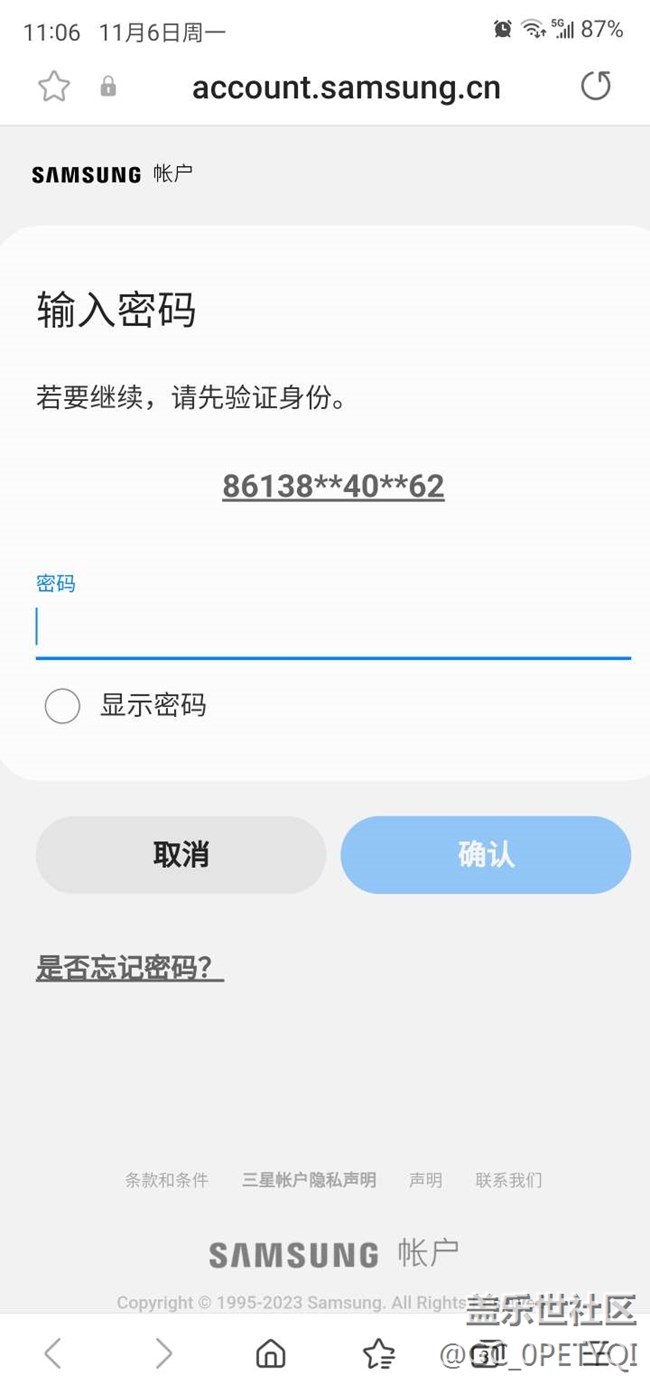Open 联系我们 contact link
Screen dimensions: 650x1394
pos(509,1180)
